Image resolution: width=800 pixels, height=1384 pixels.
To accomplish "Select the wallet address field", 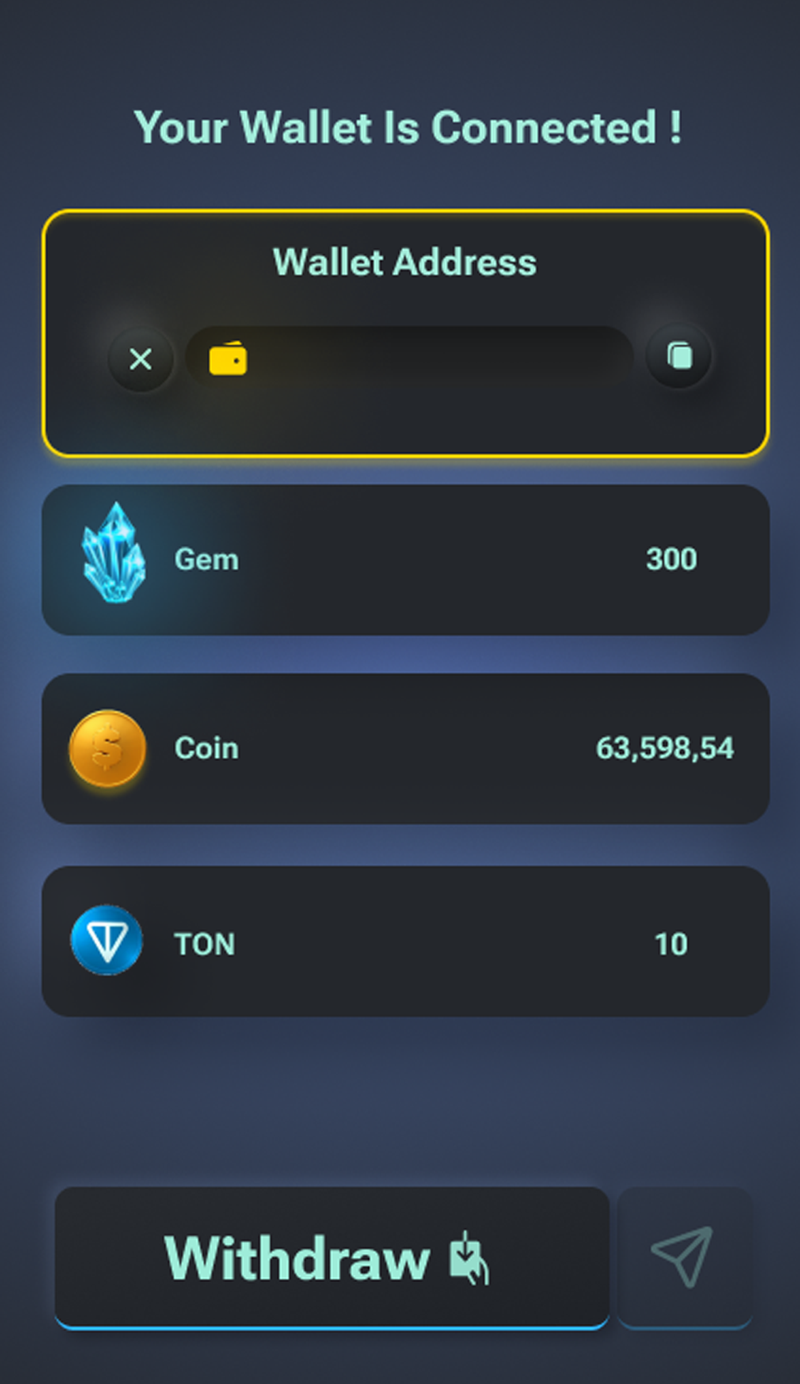I will 410,356.
